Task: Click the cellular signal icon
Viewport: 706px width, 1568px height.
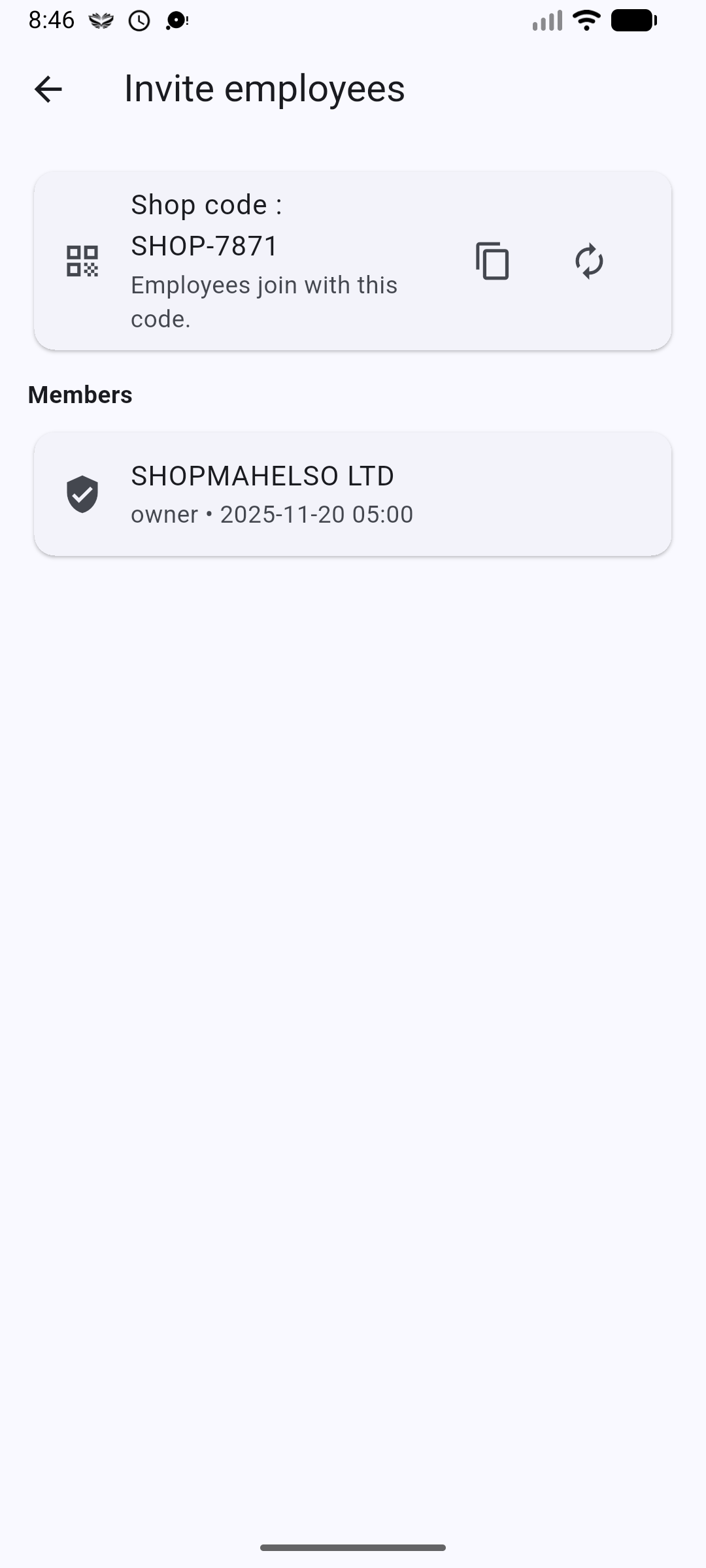Action: pyautogui.click(x=546, y=20)
